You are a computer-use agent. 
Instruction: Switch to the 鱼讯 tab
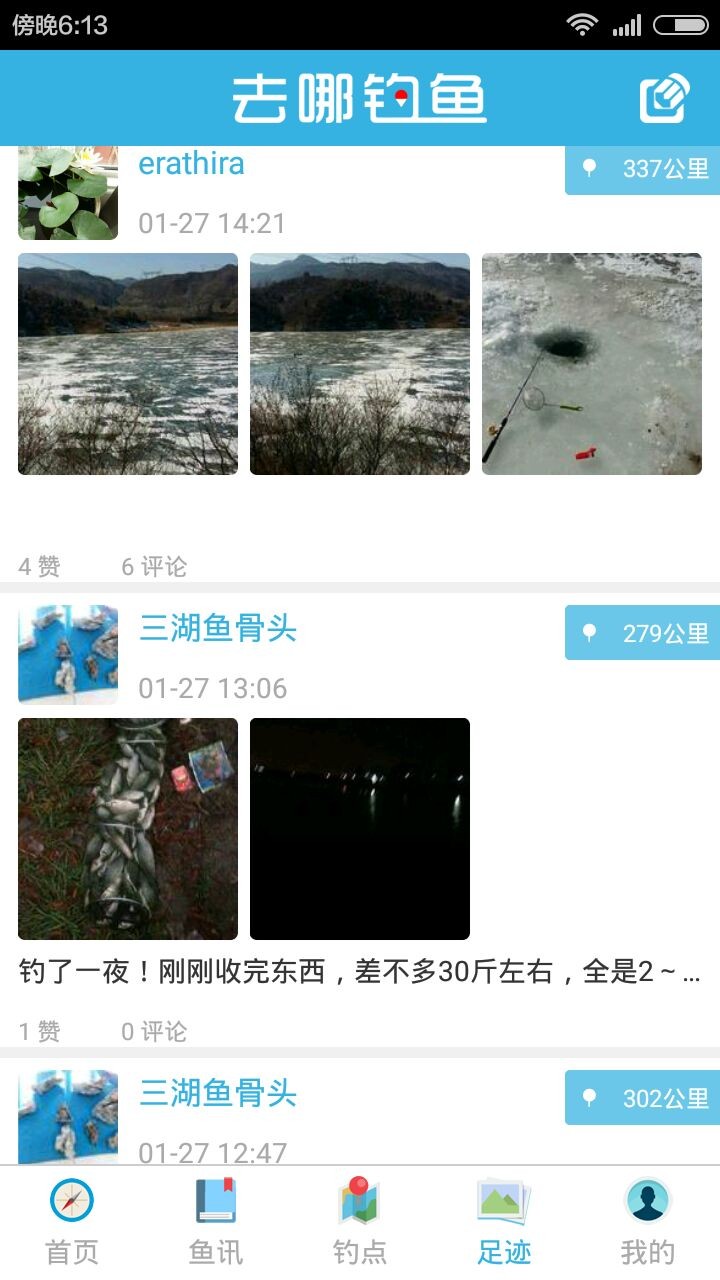[x=216, y=1222]
